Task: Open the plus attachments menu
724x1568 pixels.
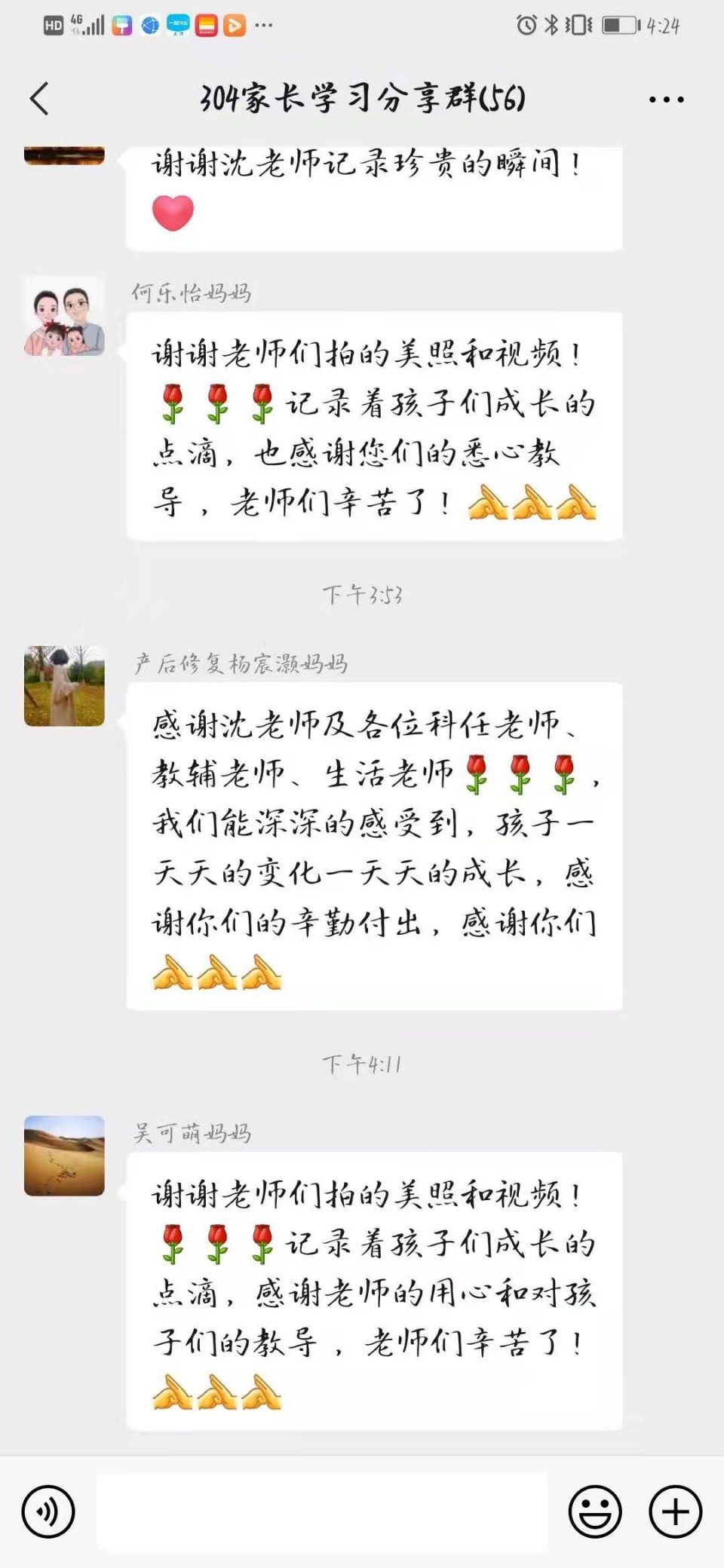Action: click(675, 1511)
